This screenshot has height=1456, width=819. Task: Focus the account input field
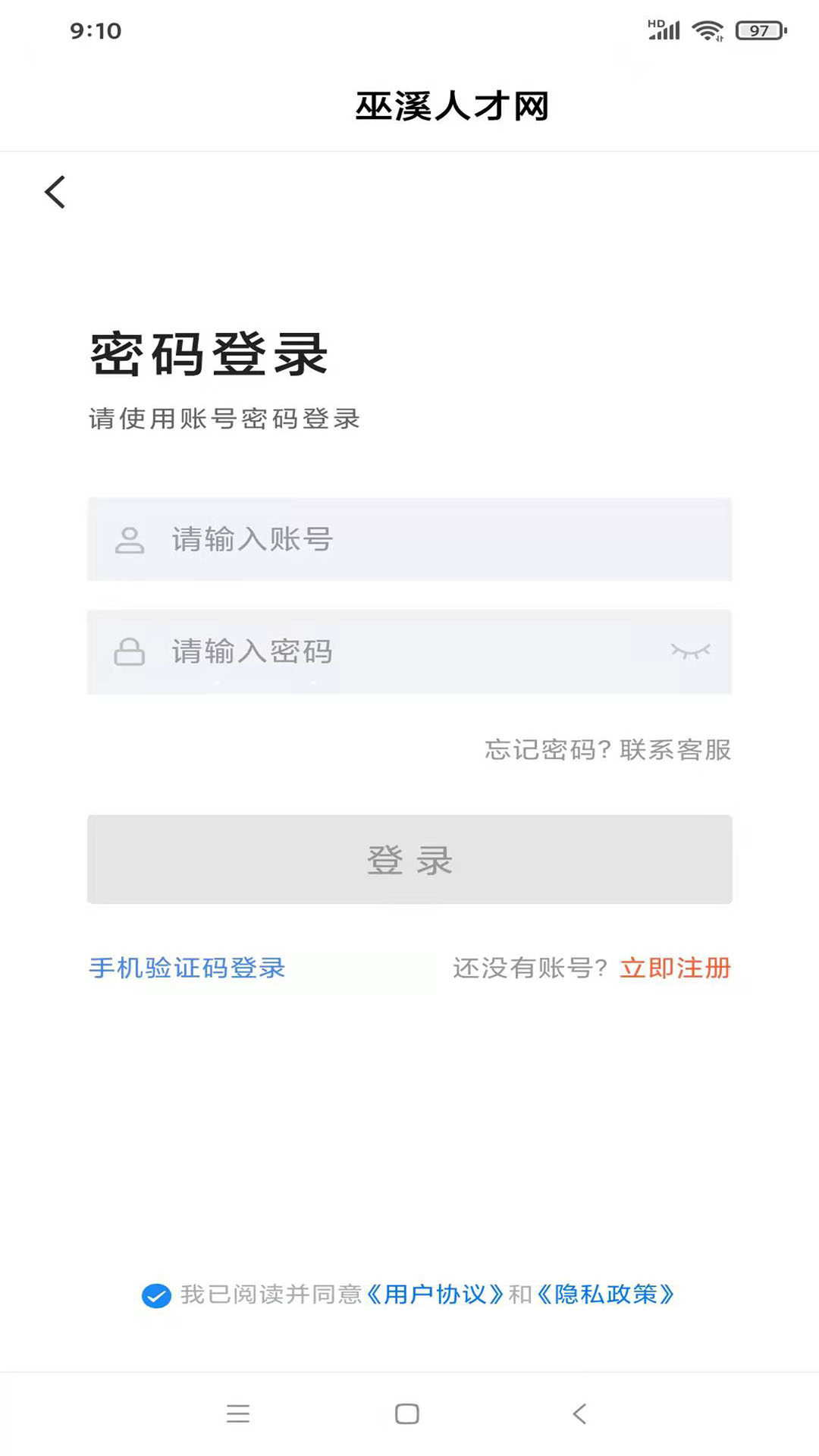tap(409, 540)
